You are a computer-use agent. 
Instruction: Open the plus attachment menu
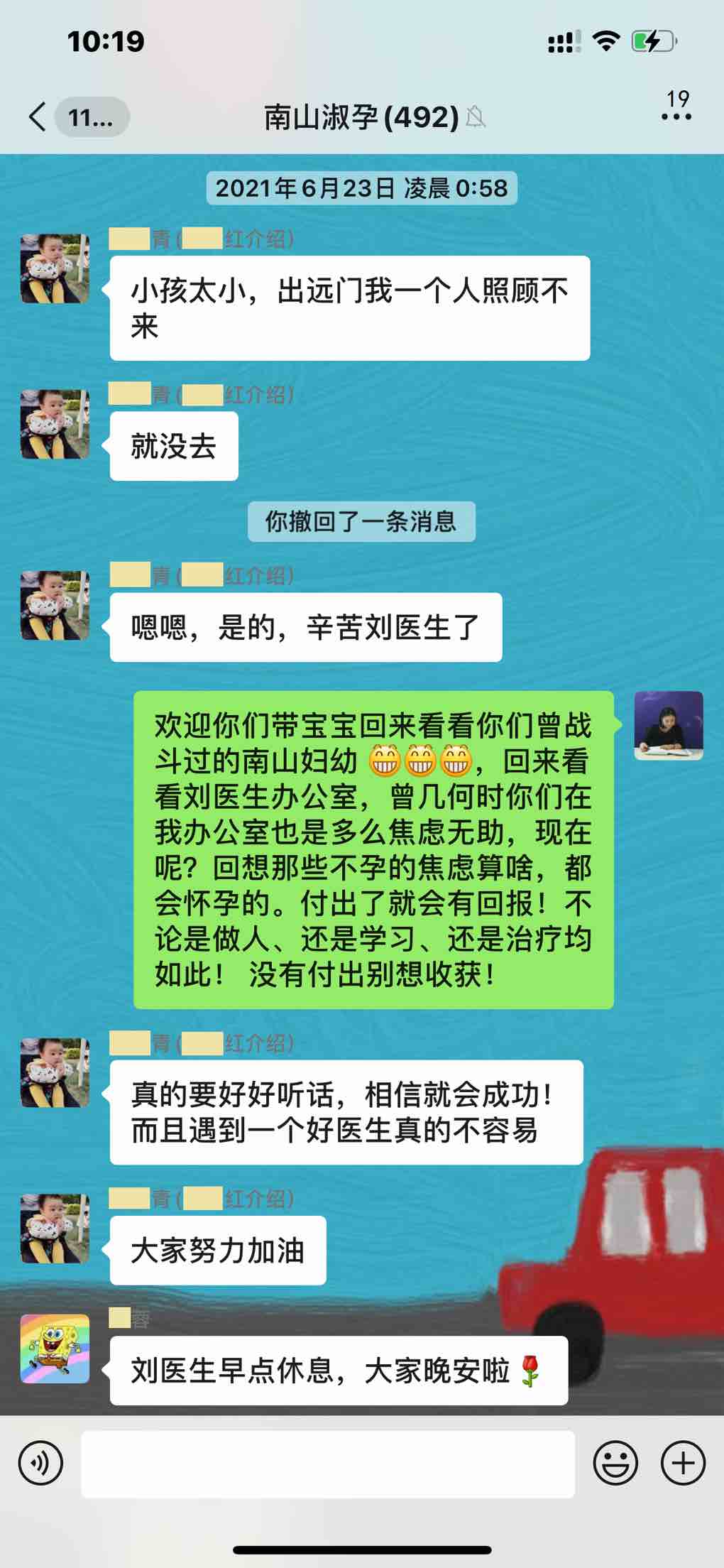(x=683, y=1463)
